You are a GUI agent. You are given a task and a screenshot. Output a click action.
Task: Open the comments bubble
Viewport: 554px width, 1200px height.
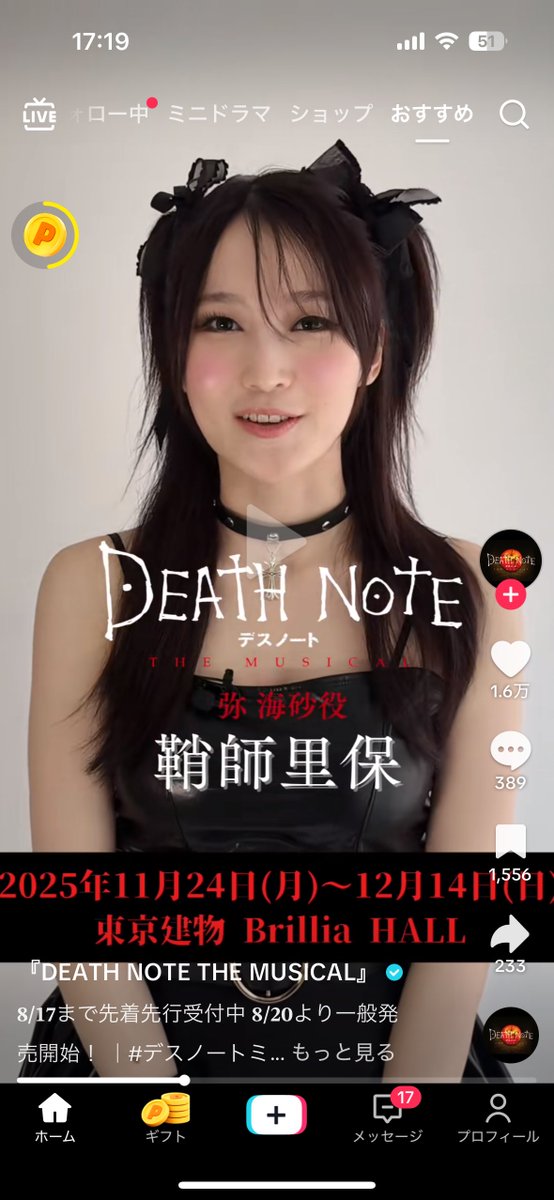click(x=511, y=752)
